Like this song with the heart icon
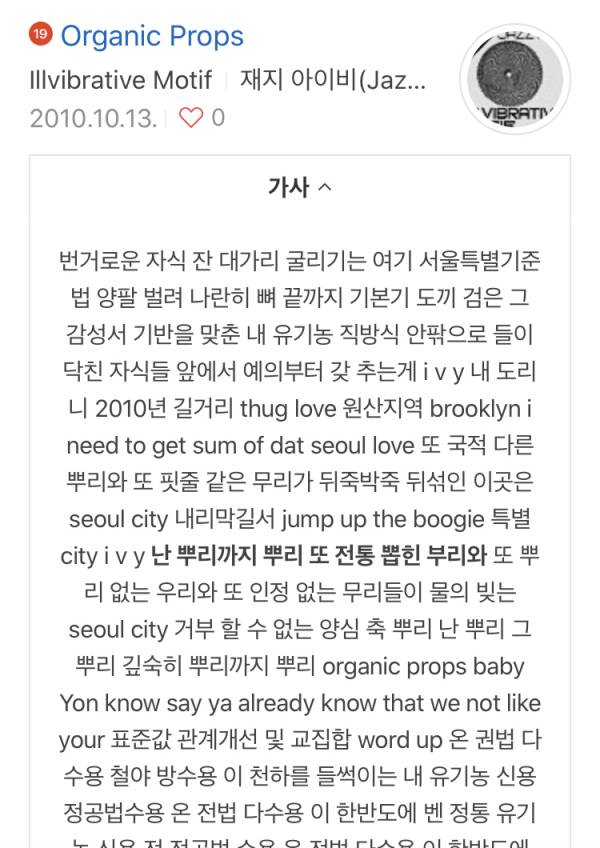Viewport: 600px width, 848px height. 190,118
